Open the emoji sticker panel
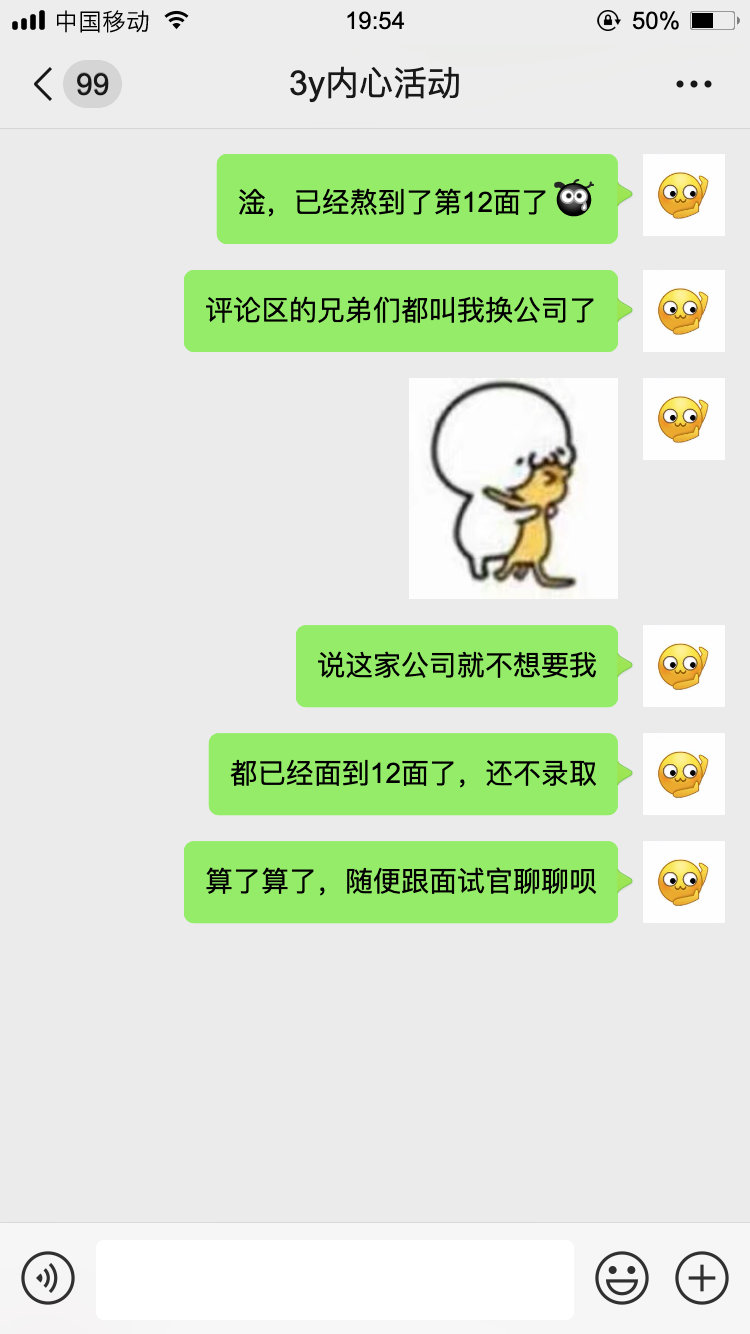 tap(622, 1278)
